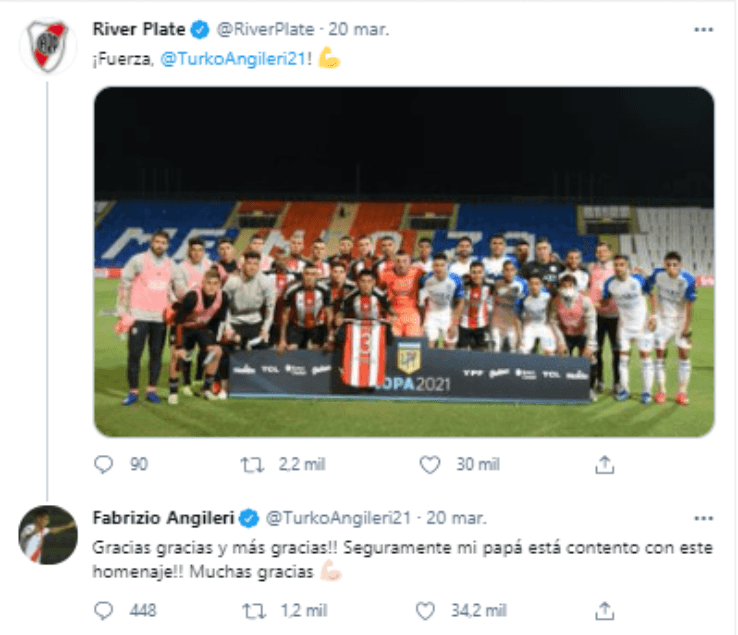The image size is (738, 635).
Task: Open the overflow menu on River Plate's tweet
Action: point(704,30)
